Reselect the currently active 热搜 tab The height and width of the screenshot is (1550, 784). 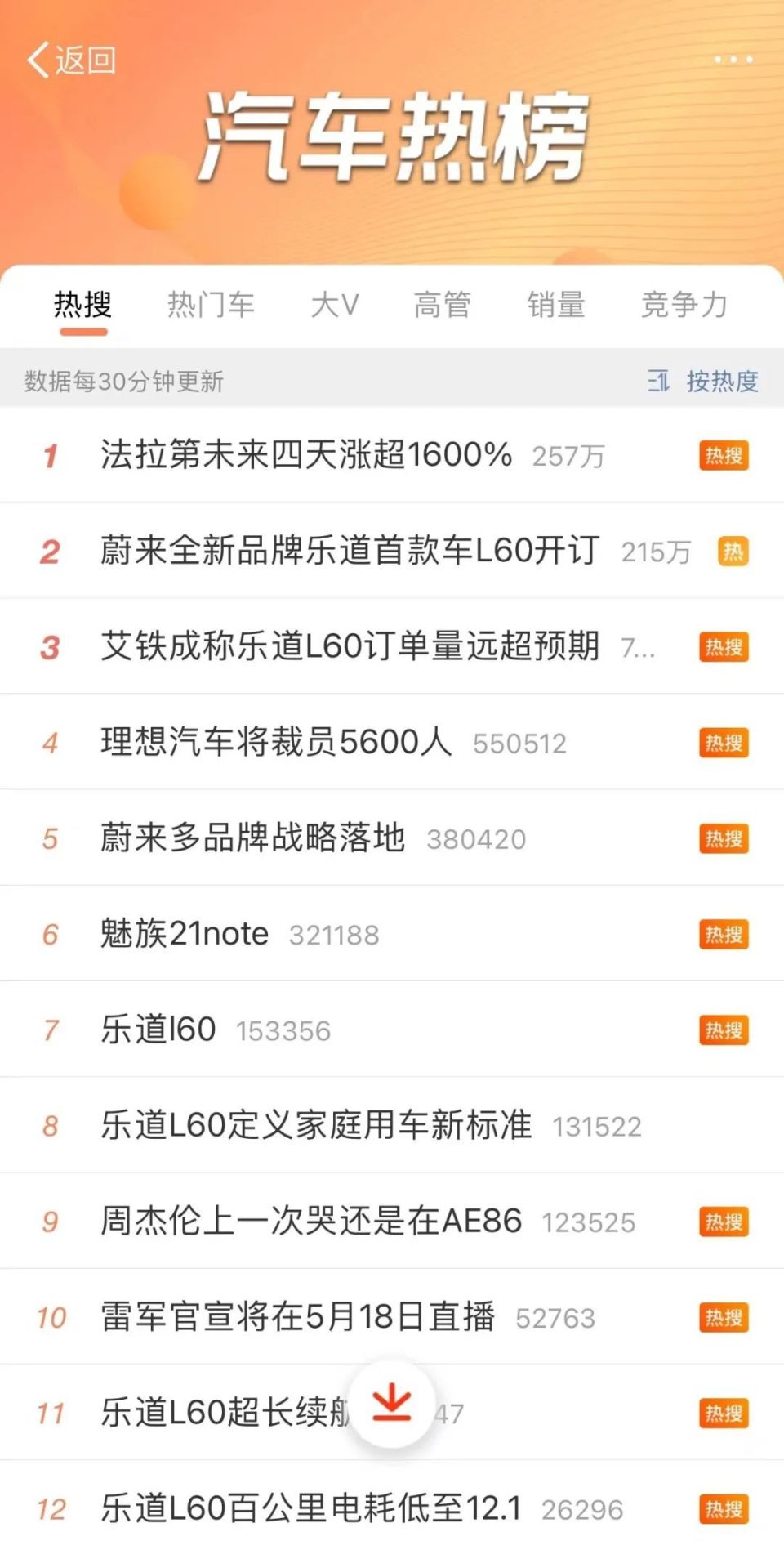tap(82, 306)
